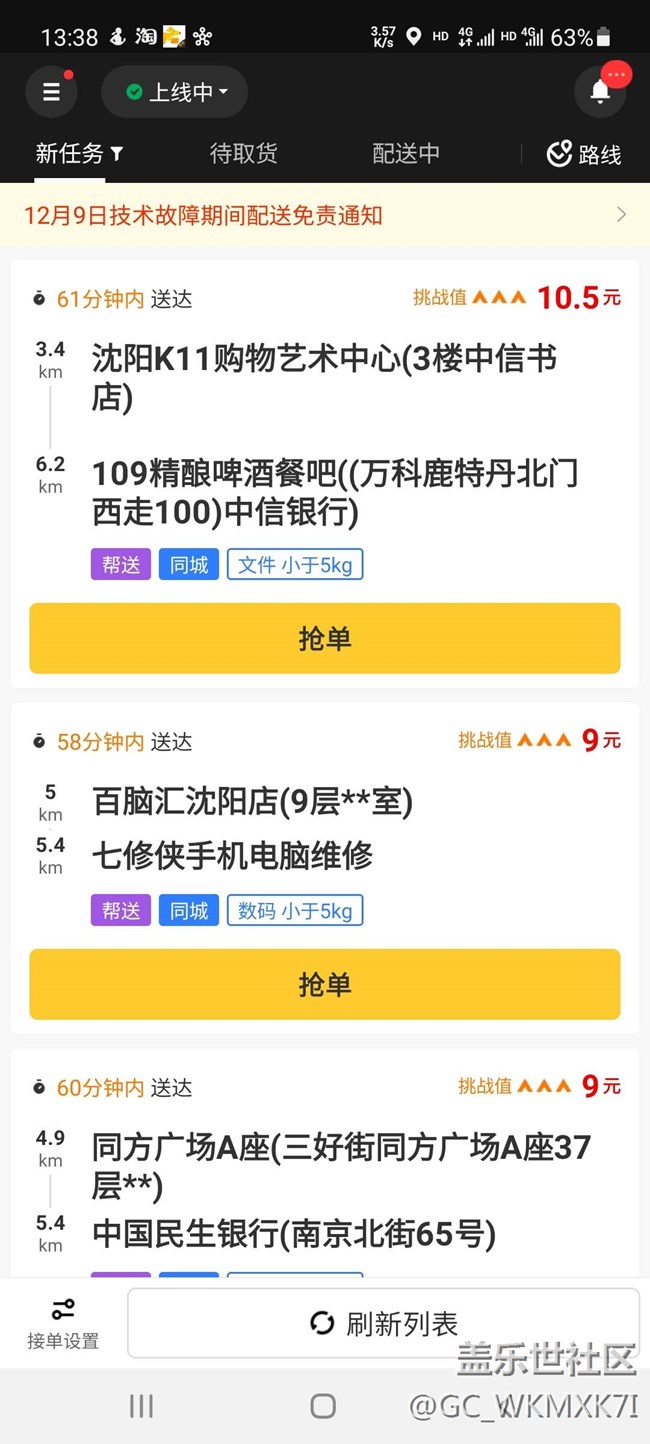Expand the 上线中 status dropdown
Image resolution: width=650 pixels, height=1444 pixels.
[175, 92]
